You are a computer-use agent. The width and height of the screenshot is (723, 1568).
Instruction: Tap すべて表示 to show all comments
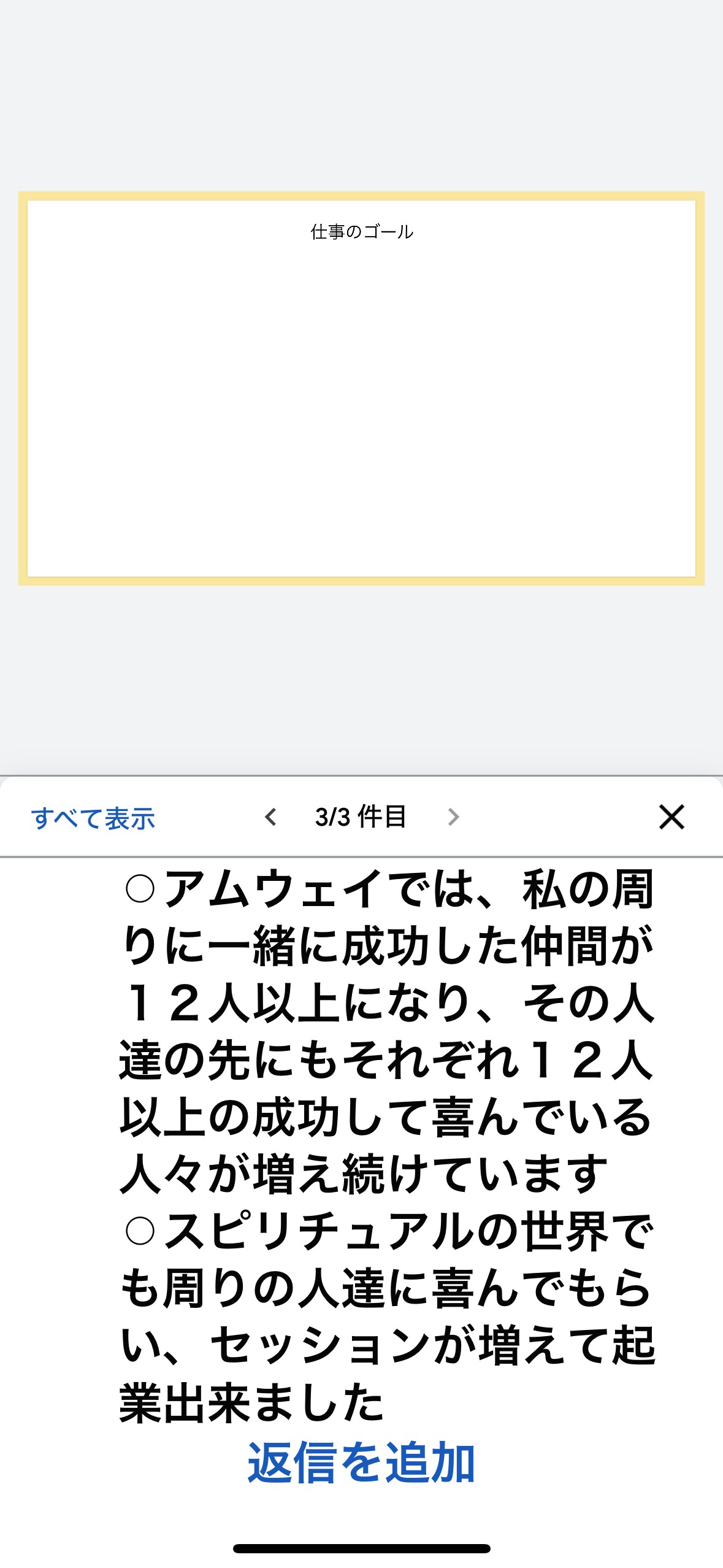93,818
